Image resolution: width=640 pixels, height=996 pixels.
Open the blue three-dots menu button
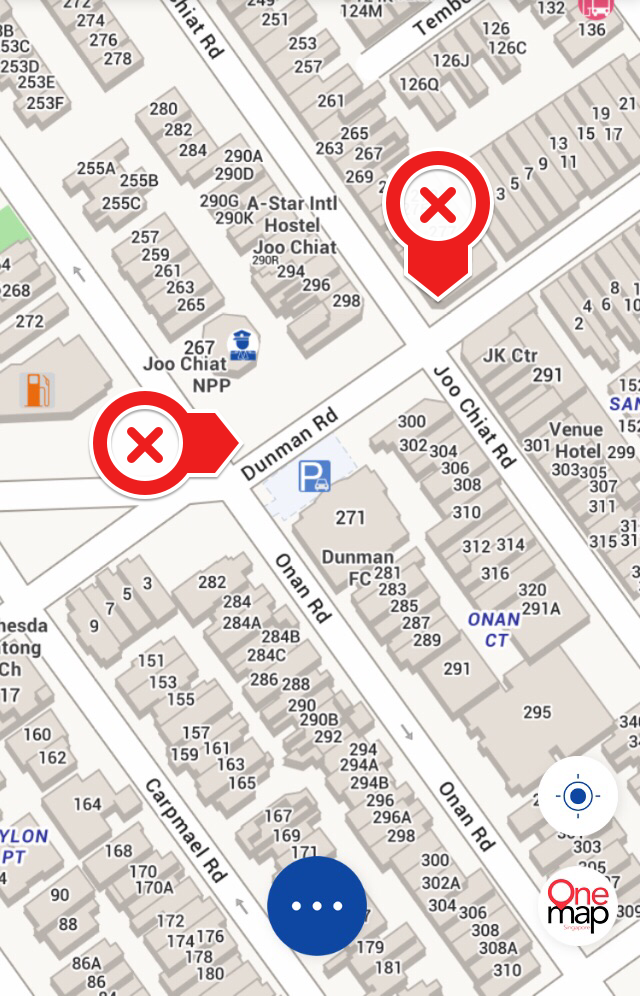[x=317, y=906]
